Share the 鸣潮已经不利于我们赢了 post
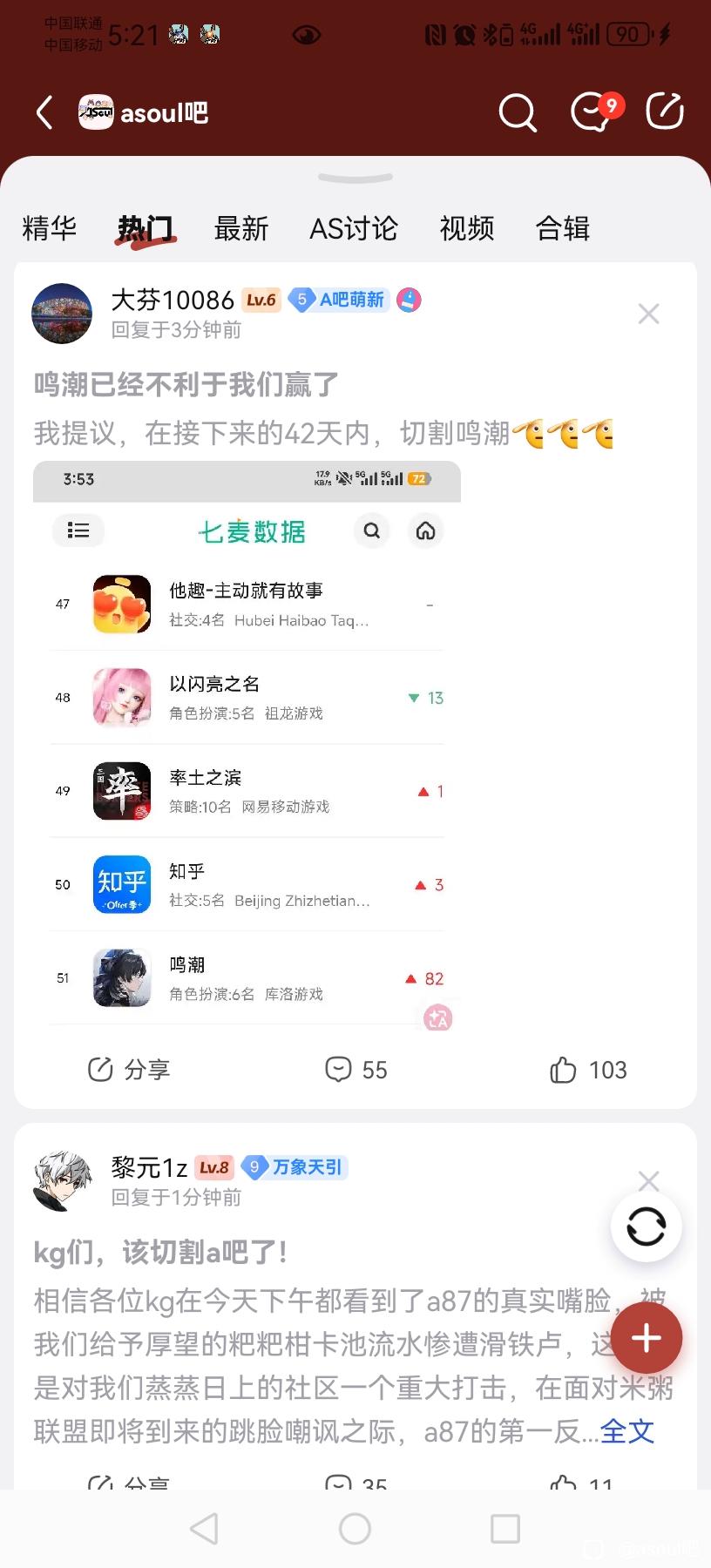 click(129, 1069)
